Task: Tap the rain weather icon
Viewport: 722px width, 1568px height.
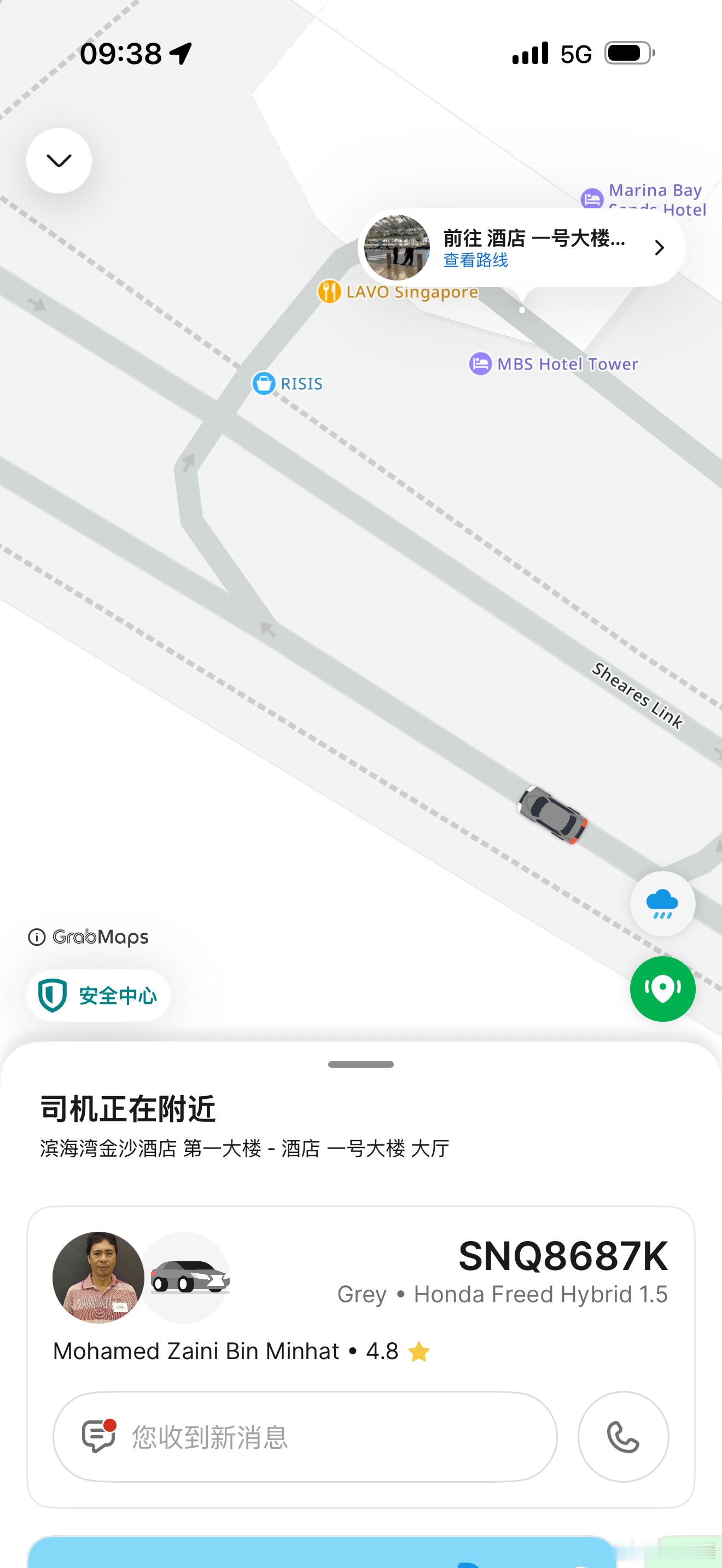Action: (x=662, y=904)
